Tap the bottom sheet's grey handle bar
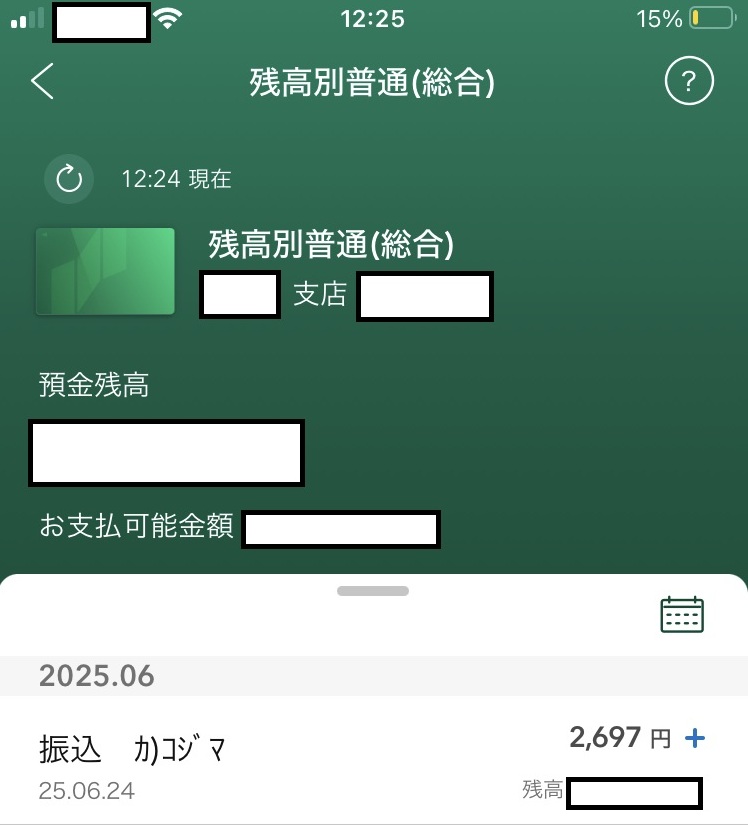The image size is (748, 836). (x=373, y=591)
